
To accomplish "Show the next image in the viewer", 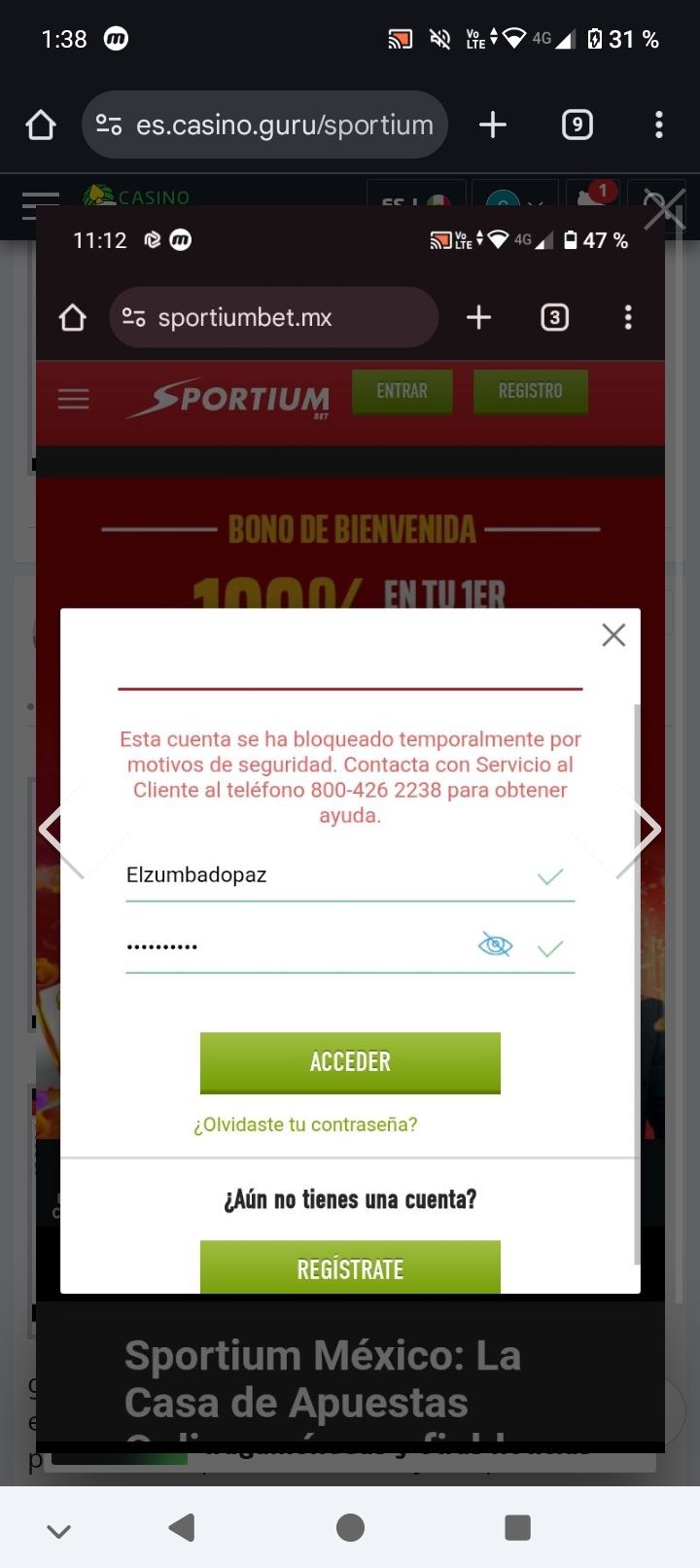I will tap(642, 830).
